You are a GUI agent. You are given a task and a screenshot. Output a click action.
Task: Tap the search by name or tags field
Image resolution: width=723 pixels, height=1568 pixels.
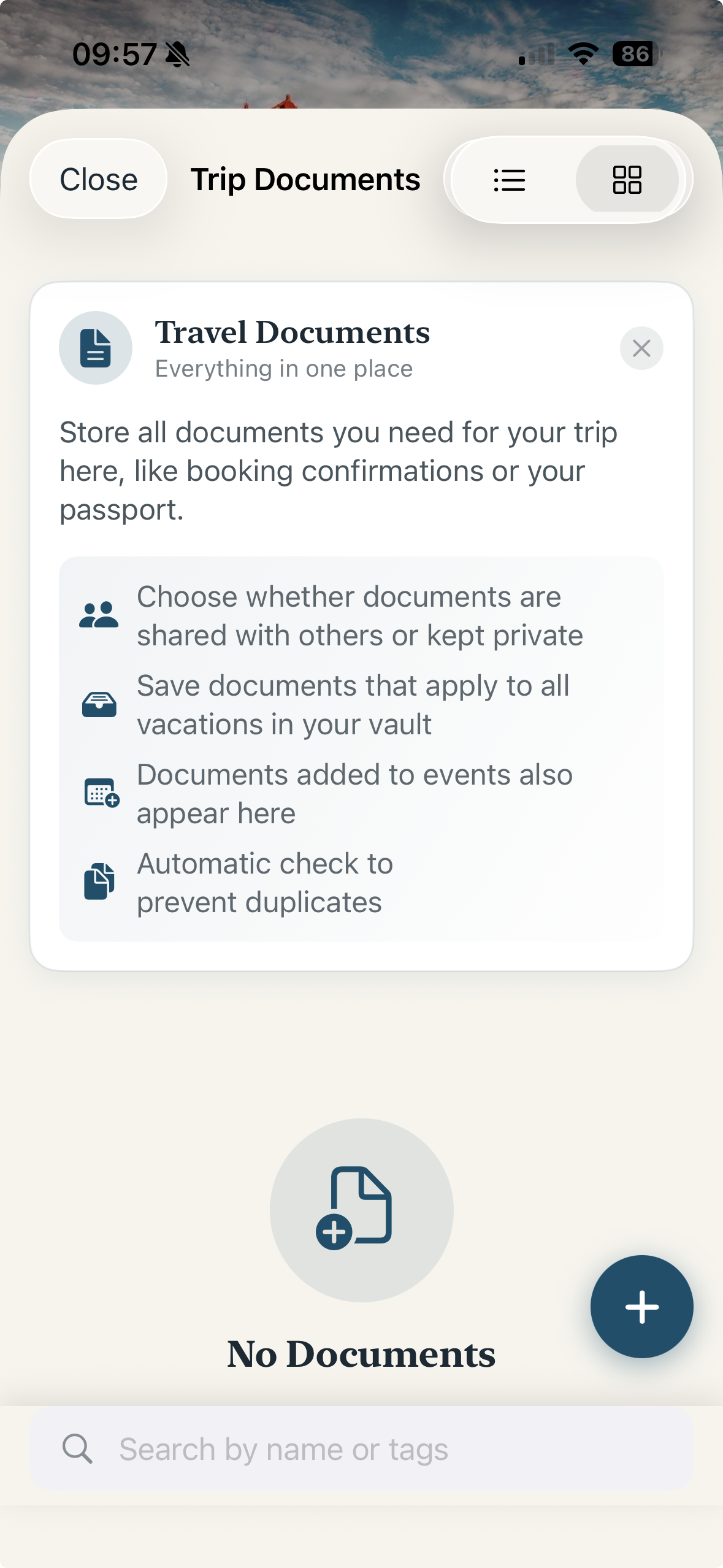362,1449
